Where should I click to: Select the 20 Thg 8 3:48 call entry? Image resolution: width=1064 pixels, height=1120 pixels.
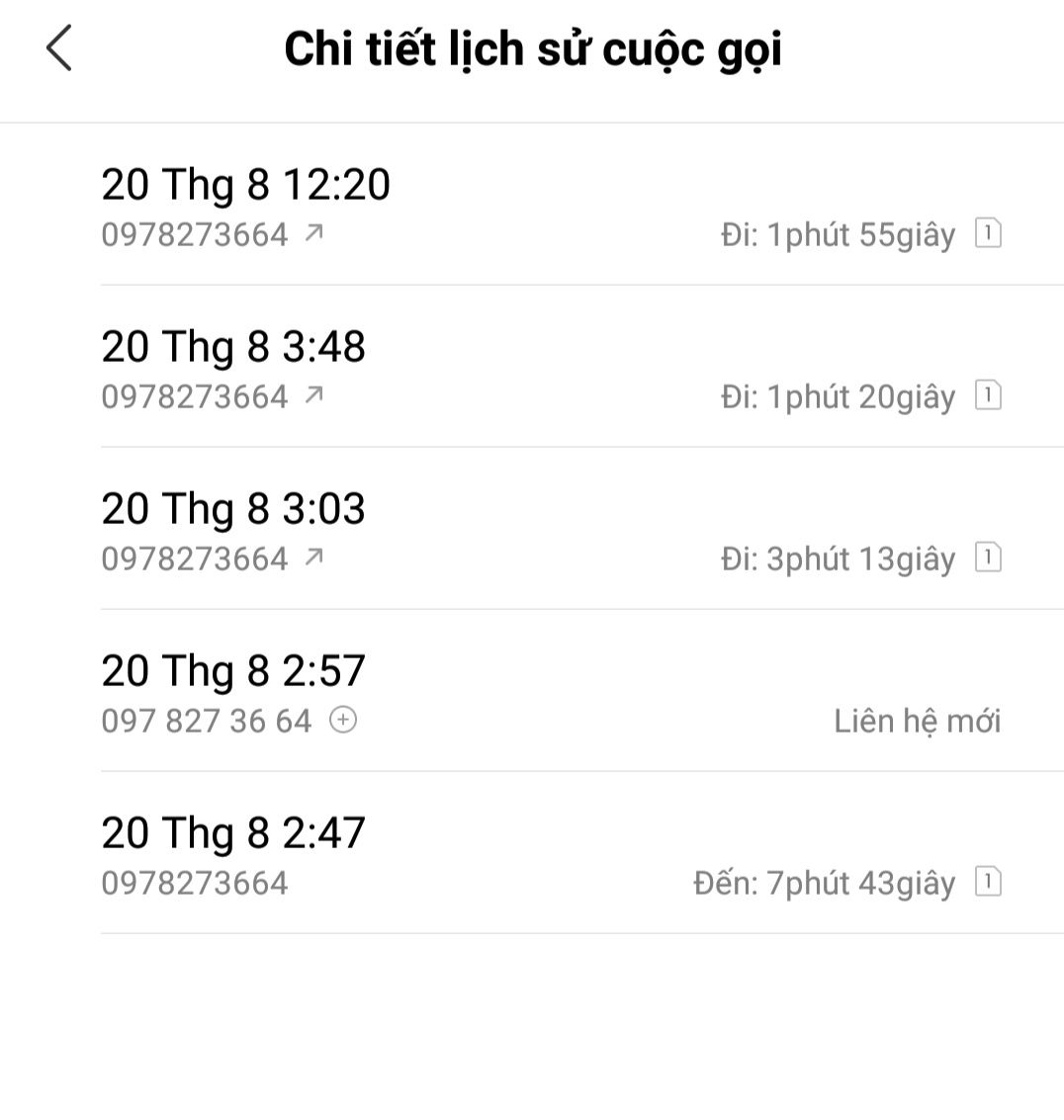click(550, 369)
